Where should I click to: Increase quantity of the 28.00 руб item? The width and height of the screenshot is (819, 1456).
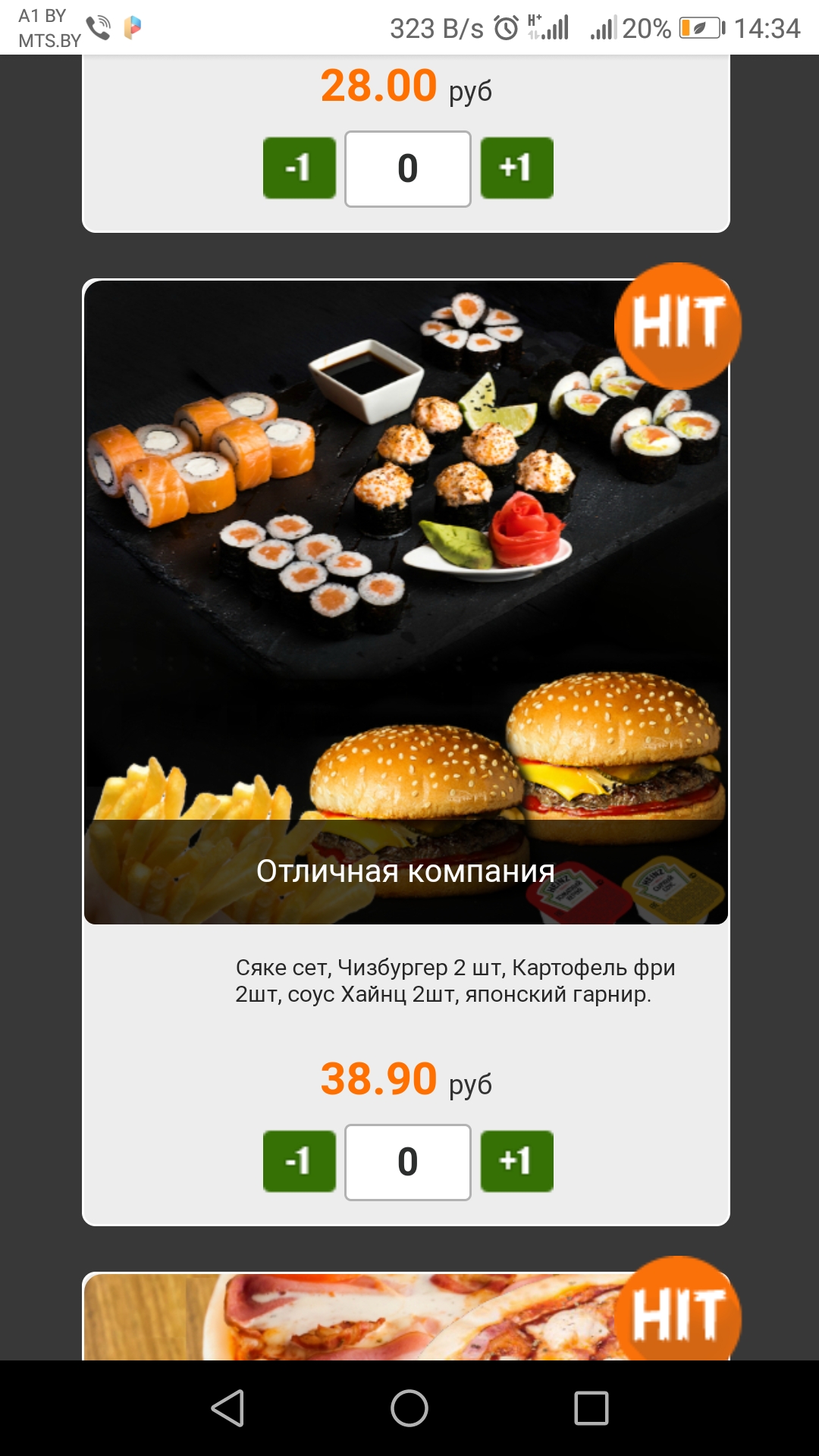(516, 168)
